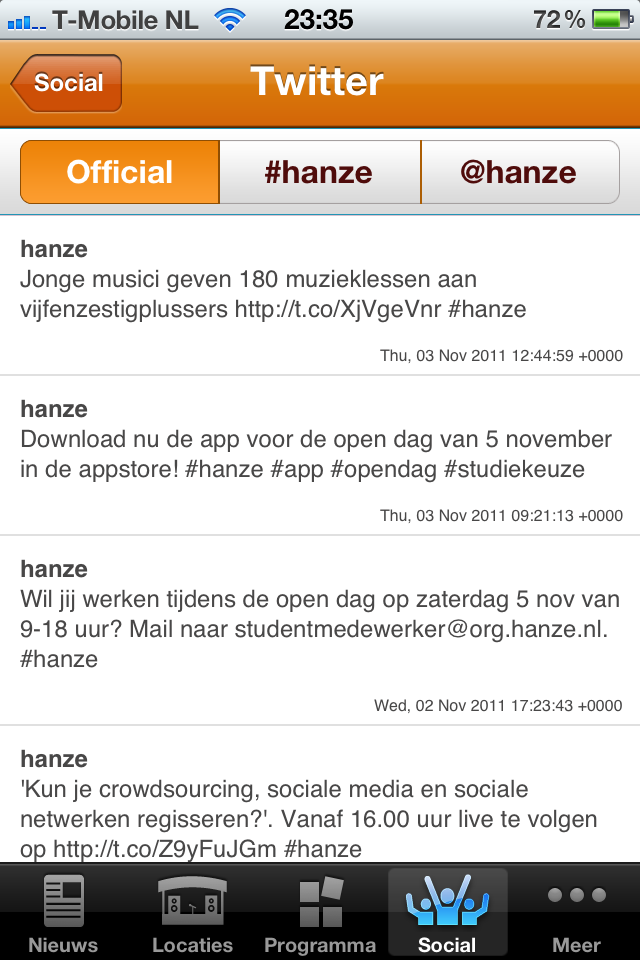Select the Official tweets segment
Screen dimensions: 640x960
coord(120,172)
